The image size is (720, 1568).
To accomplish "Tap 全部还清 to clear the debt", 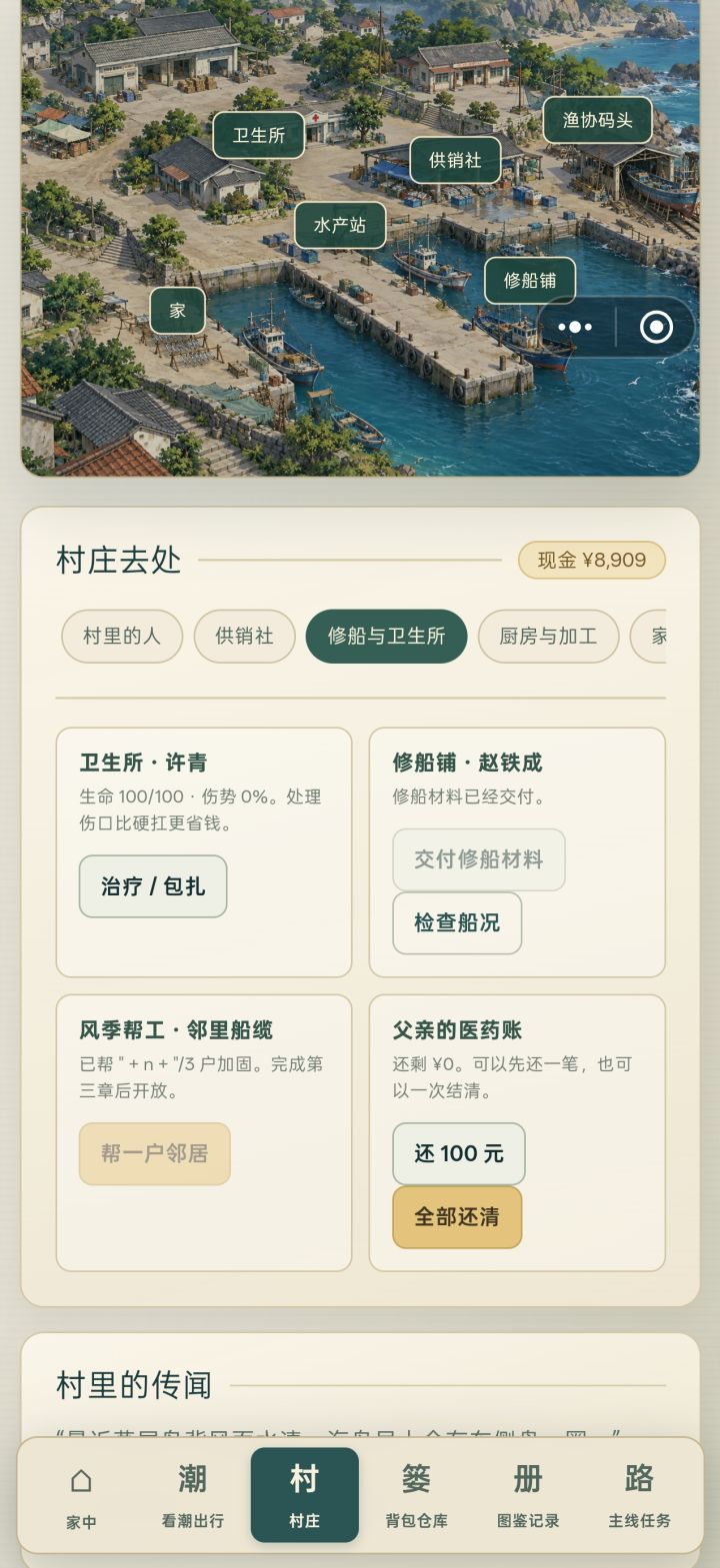I will click(x=457, y=1216).
